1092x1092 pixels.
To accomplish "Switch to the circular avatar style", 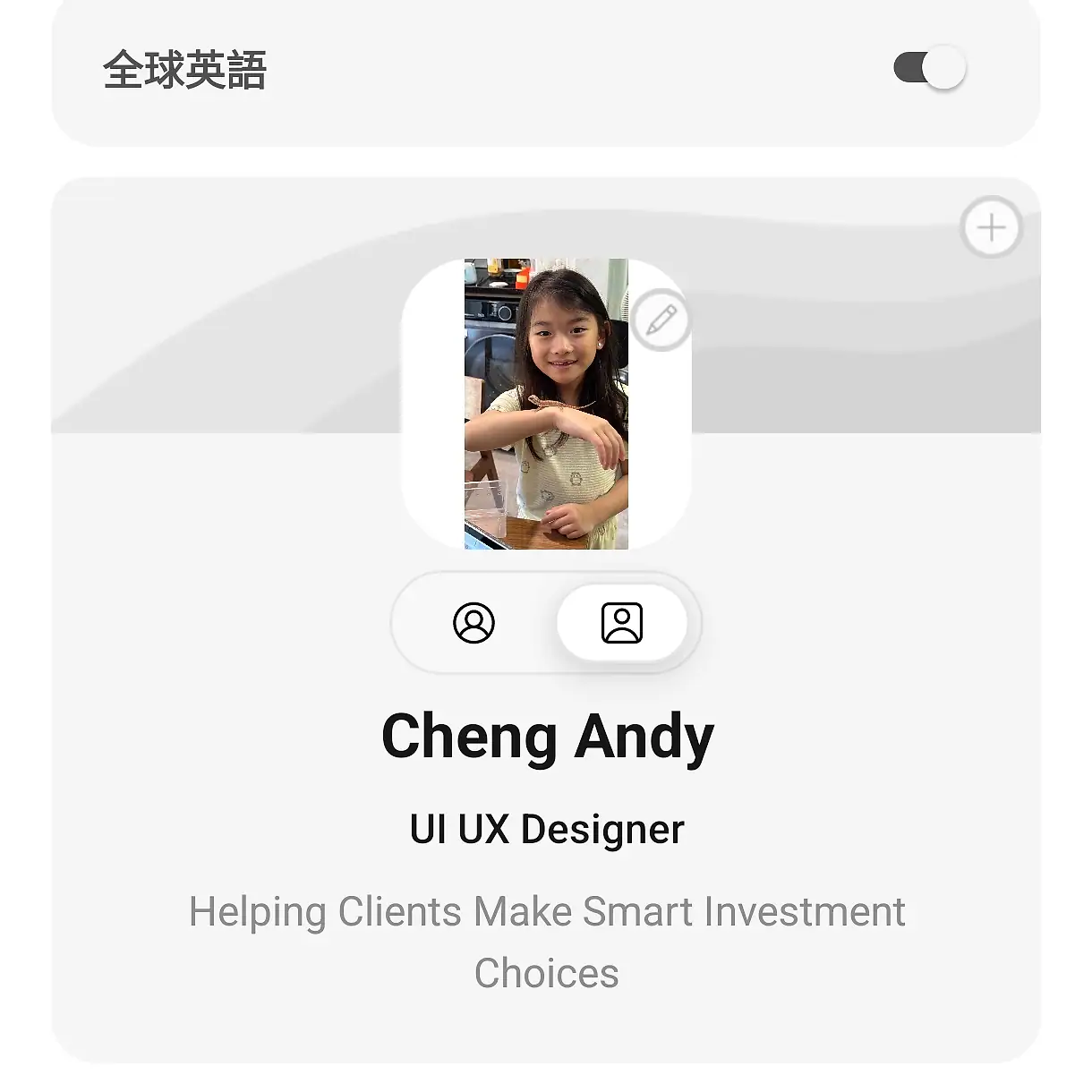I will pyautogui.click(x=473, y=623).
